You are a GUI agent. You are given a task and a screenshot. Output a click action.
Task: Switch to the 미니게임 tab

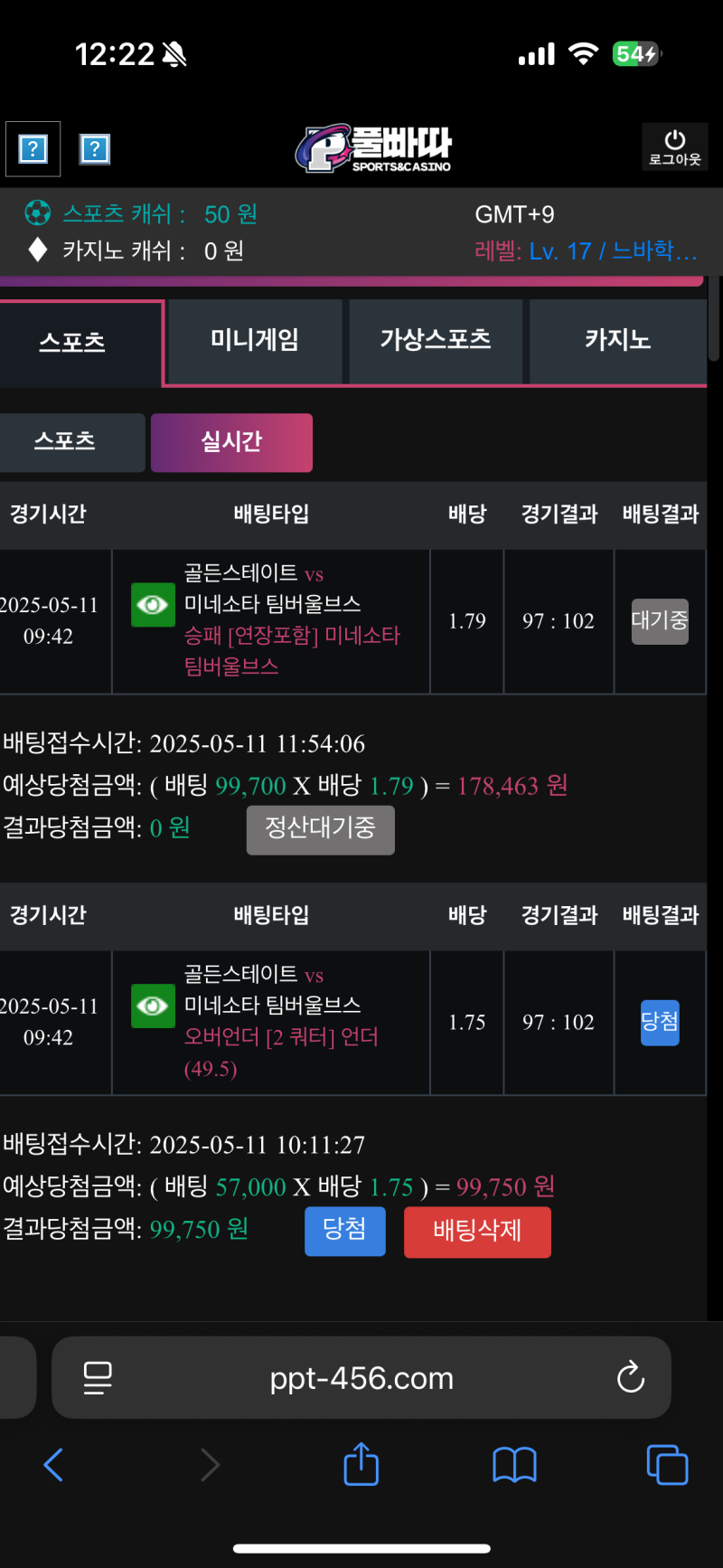tap(255, 341)
